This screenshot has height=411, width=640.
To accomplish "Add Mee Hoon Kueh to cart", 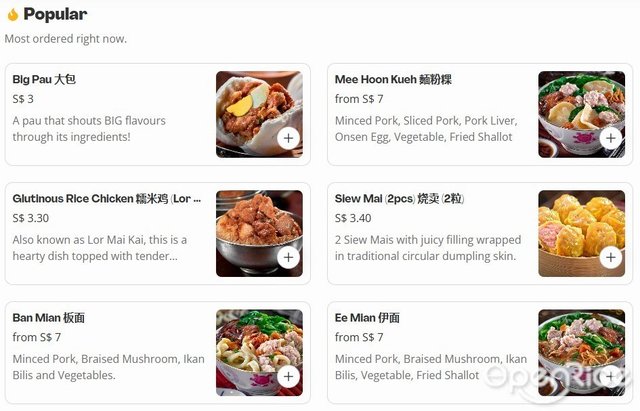I will click(611, 138).
